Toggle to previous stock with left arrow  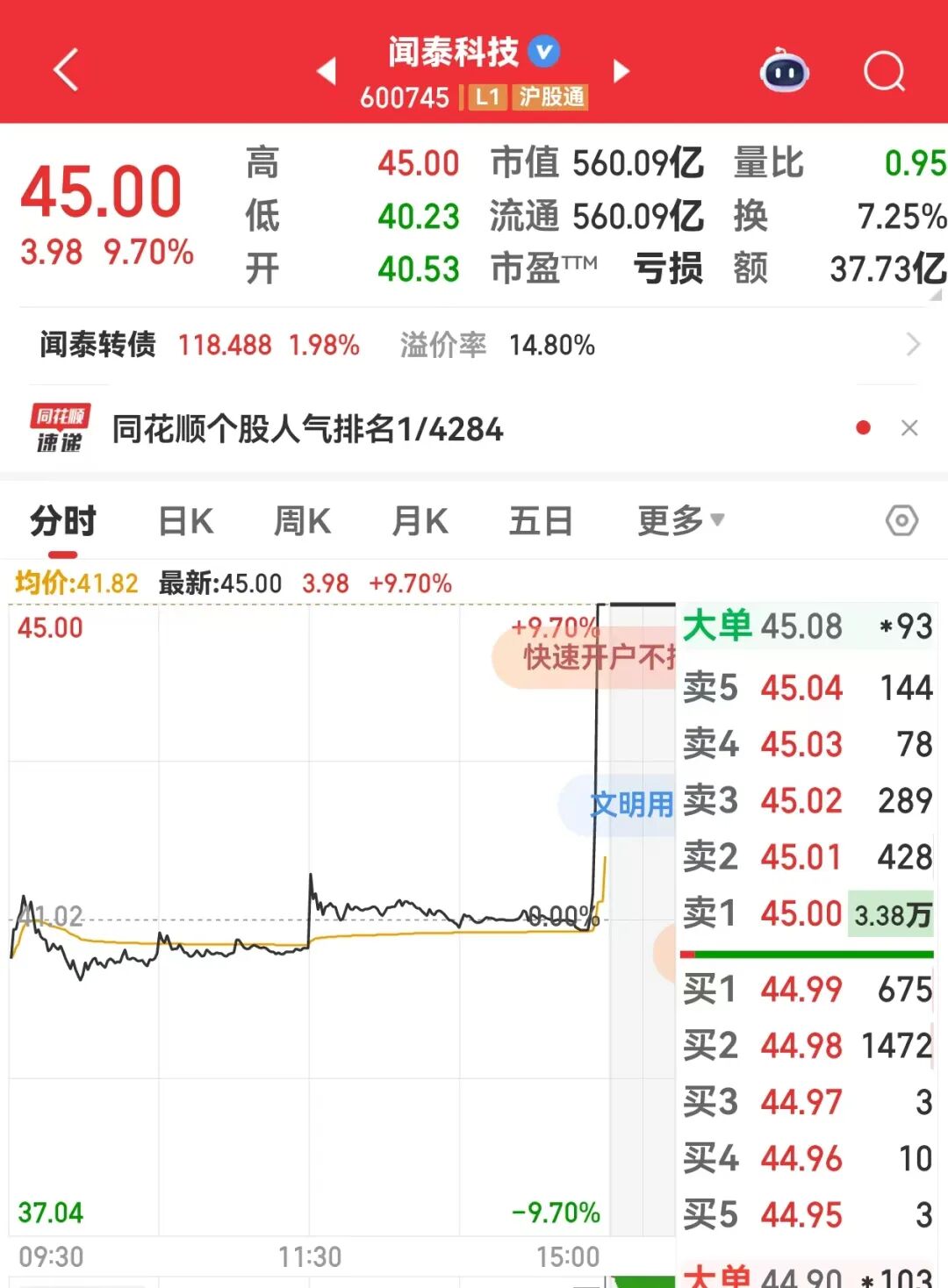328,72
